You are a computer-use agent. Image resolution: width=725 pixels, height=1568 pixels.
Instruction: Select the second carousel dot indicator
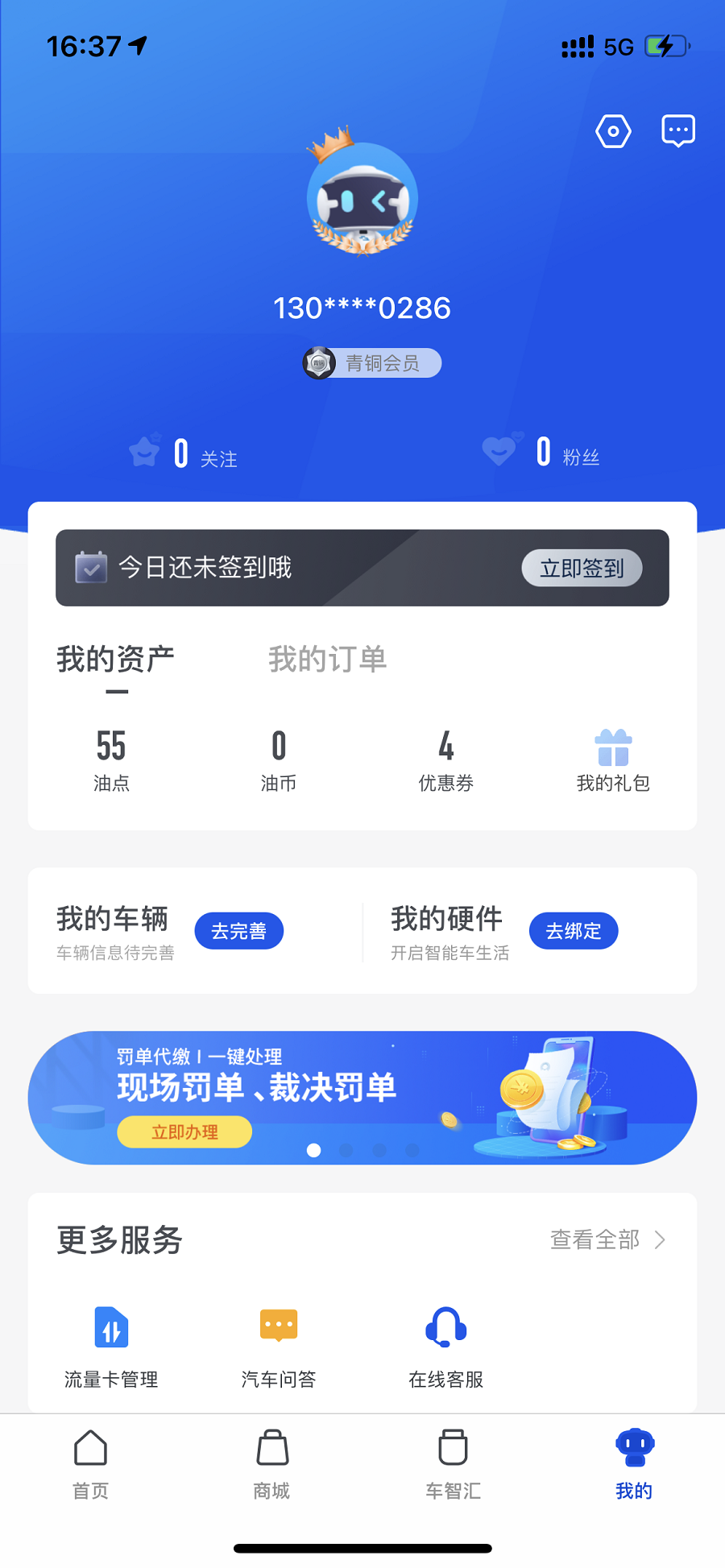click(347, 1151)
